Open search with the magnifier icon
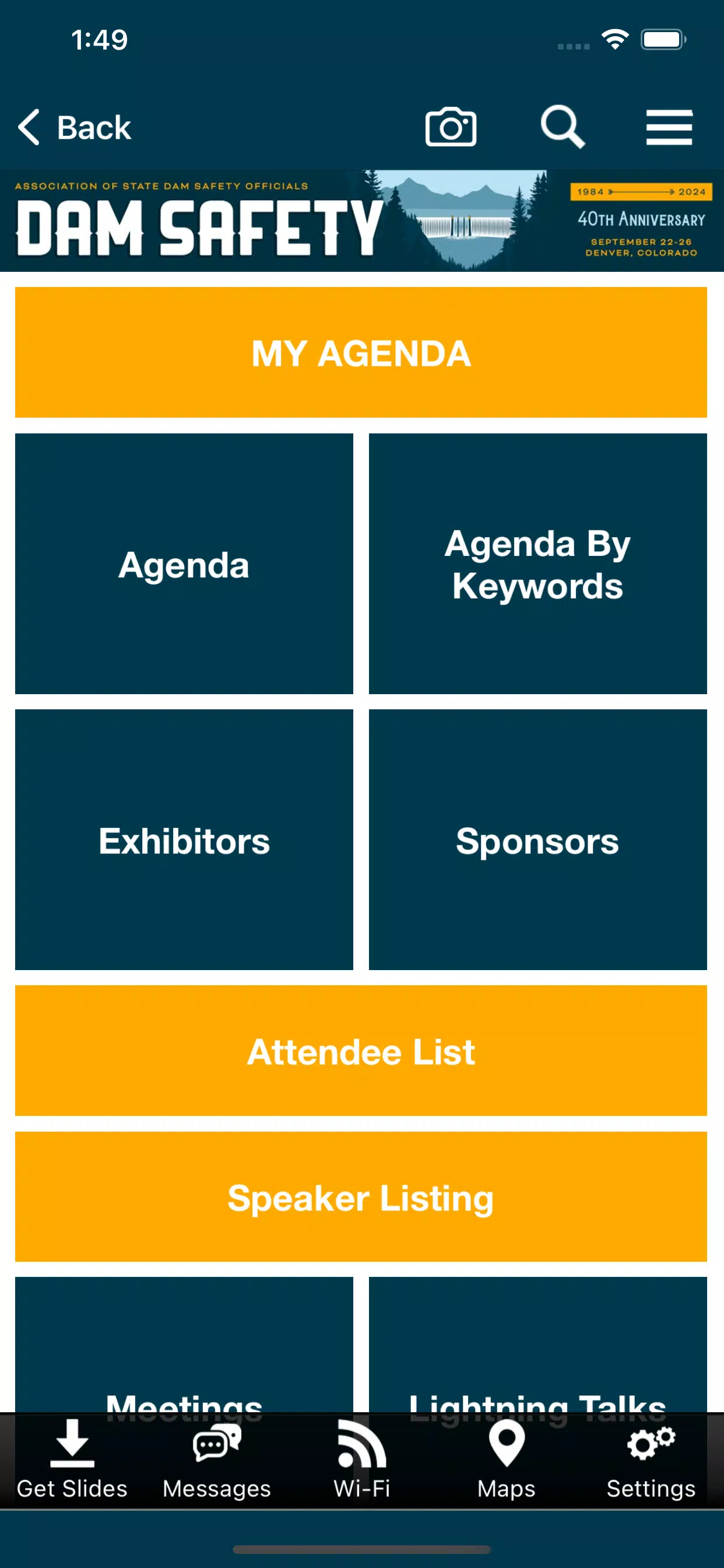The height and width of the screenshot is (1568, 724). [563, 127]
